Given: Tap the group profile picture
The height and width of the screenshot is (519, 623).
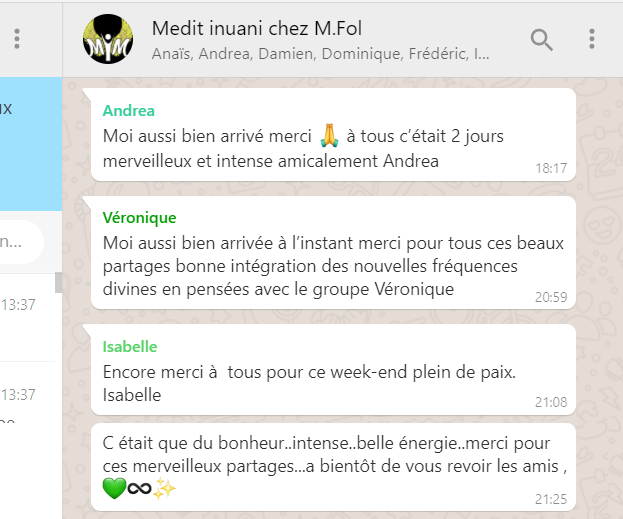Looking at the screenshot, I should point(109,39).
